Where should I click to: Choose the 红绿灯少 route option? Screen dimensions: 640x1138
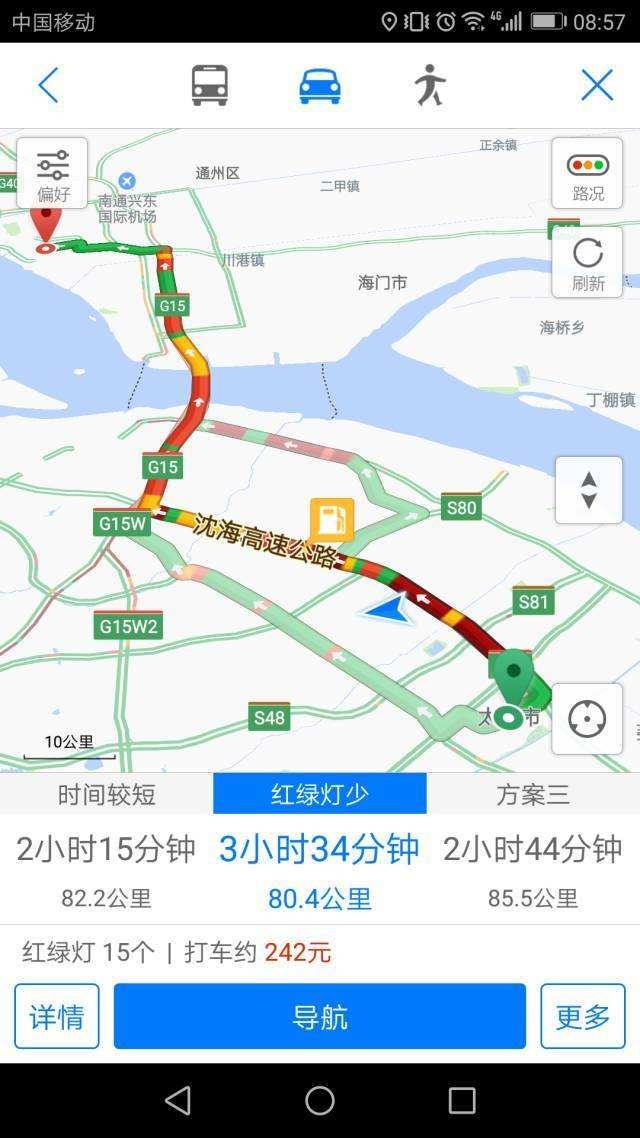(x=320, y=794)
